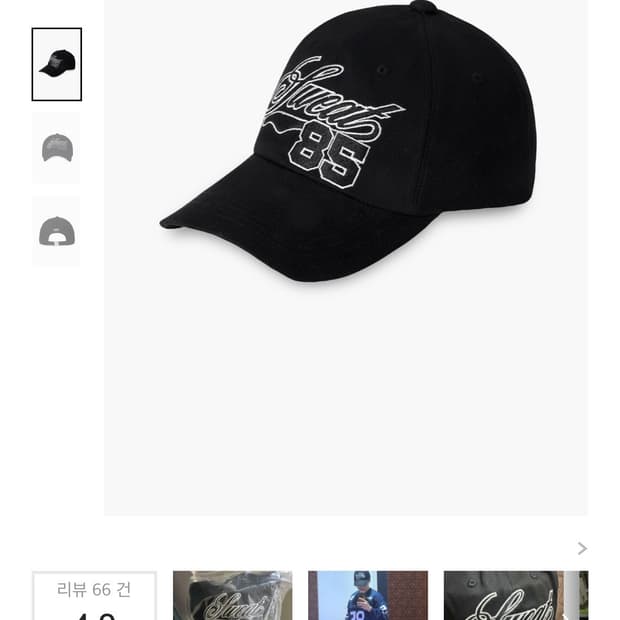Select the first black cap angled-view thumbnail
This screenshot has height=620, width=620.
[57, 64]
